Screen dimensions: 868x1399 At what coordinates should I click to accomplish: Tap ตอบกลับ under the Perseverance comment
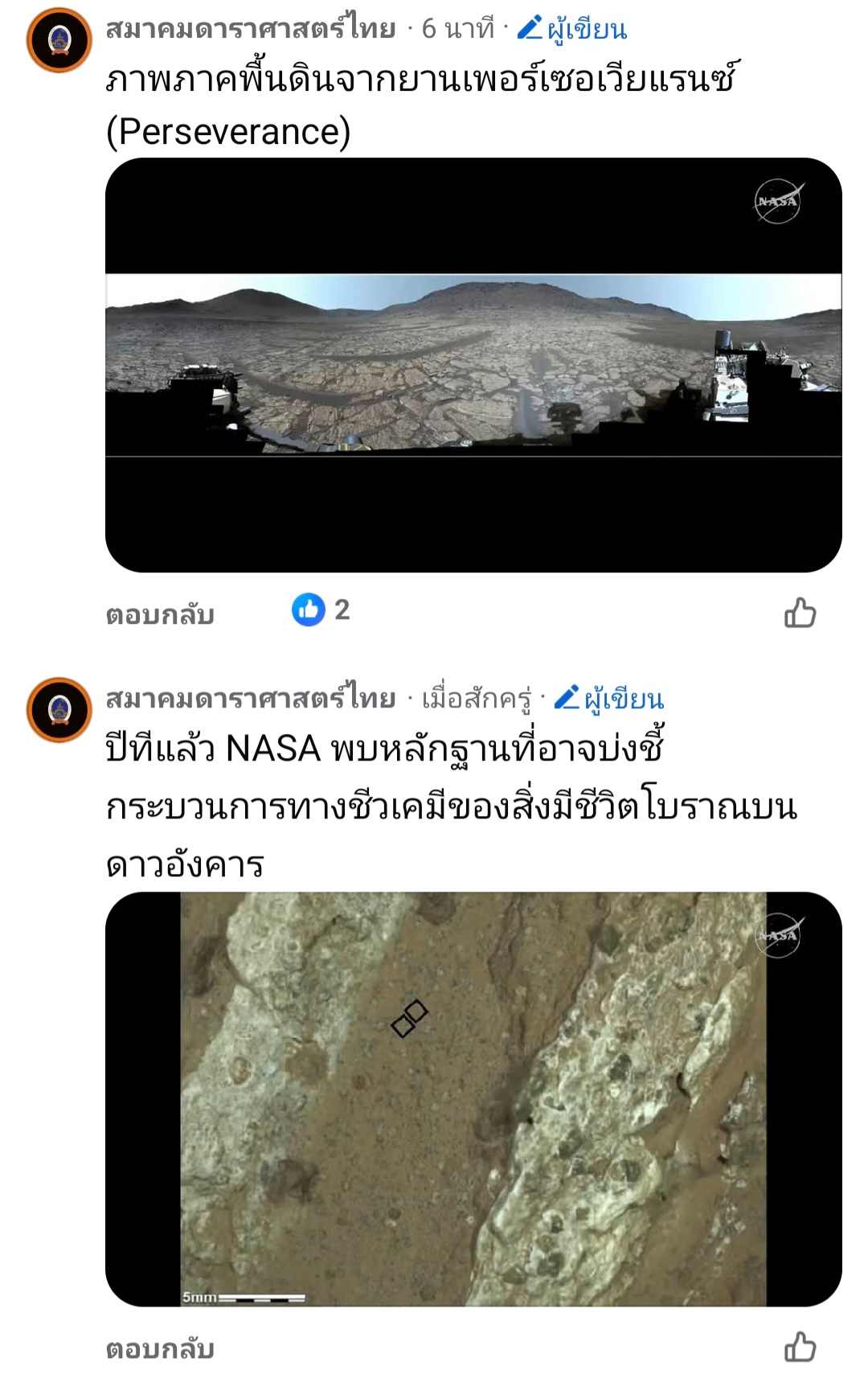pos(160,615)
